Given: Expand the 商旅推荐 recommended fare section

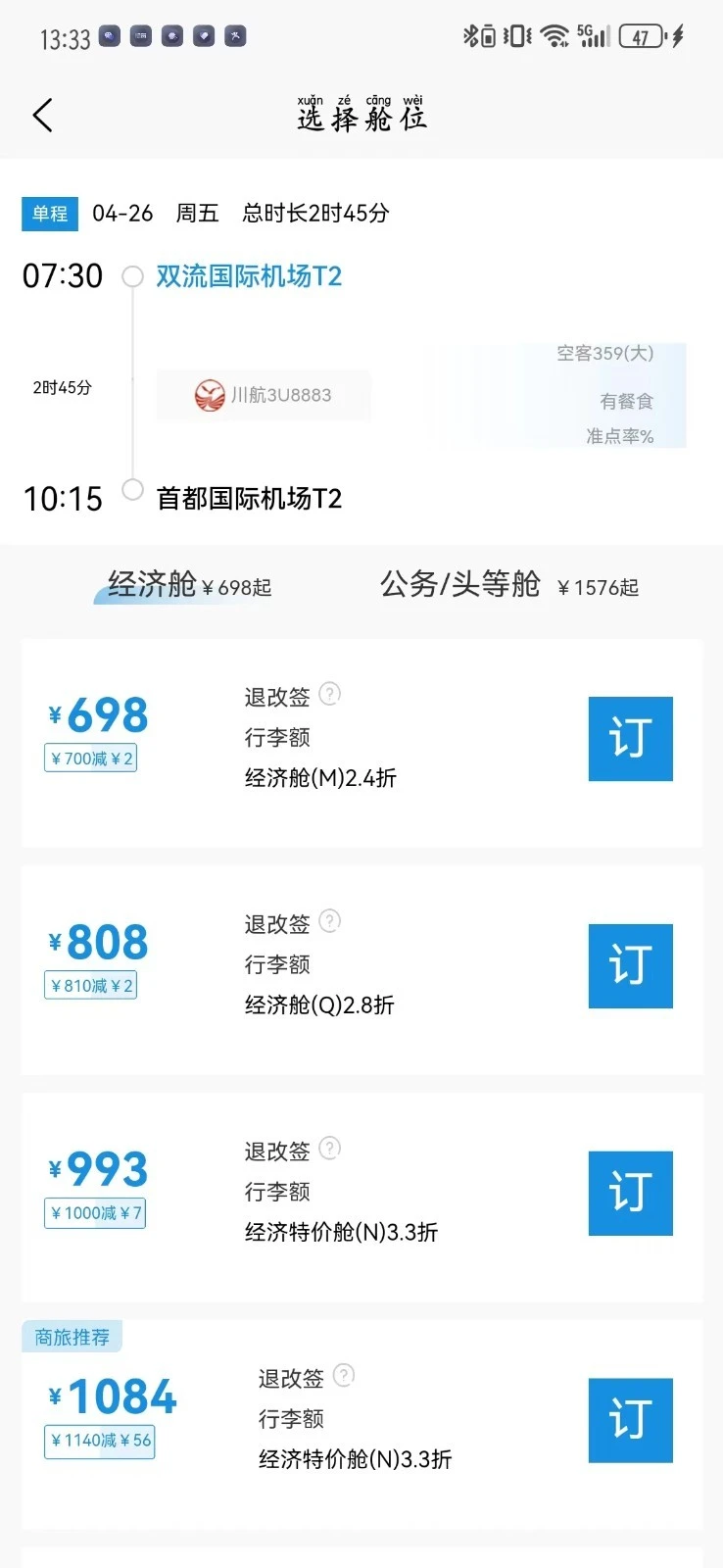Looking at the screenshot, I should coord(72,1336).
